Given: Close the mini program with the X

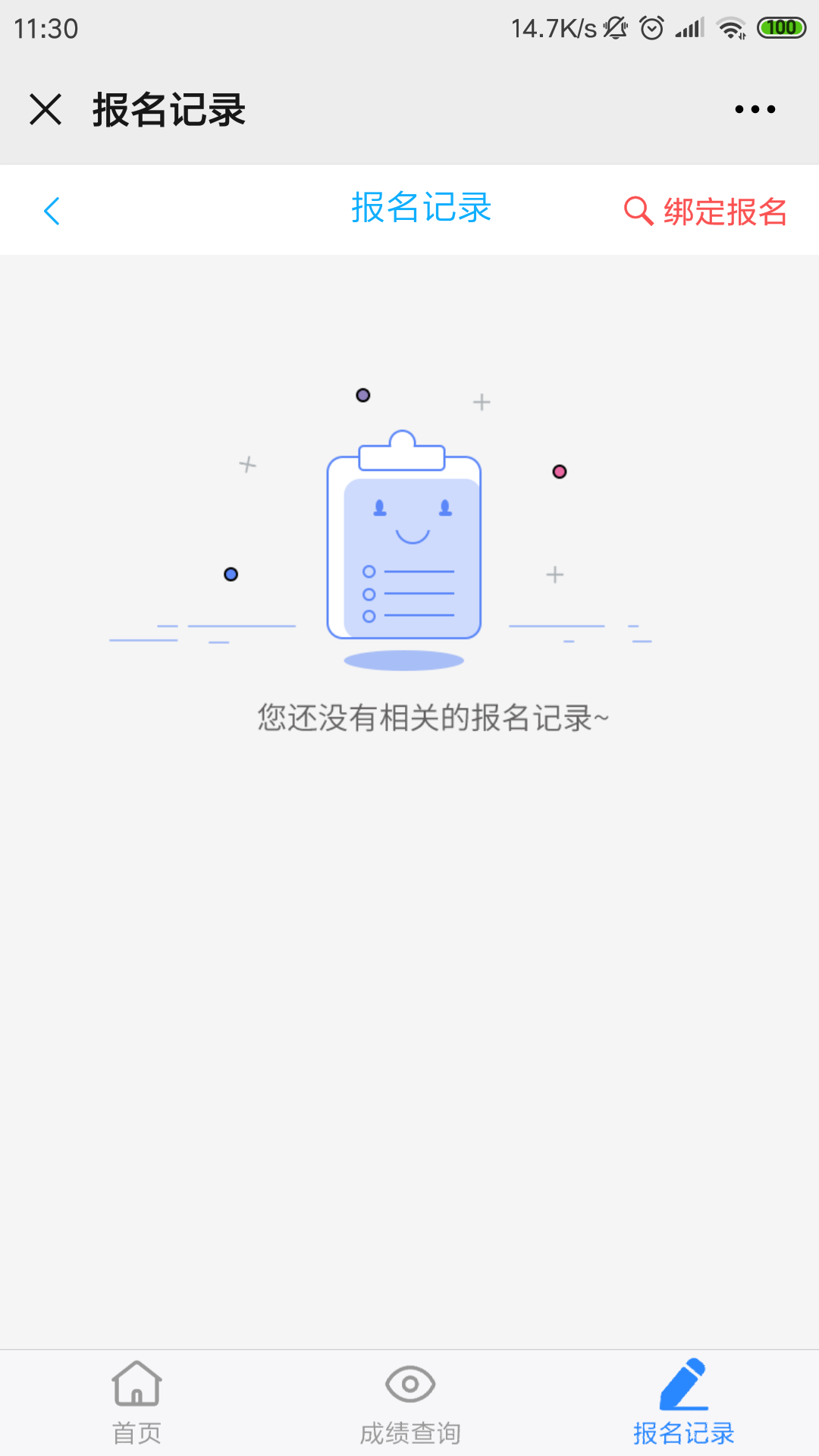Looking at the screenshot, I should coord(47,108).
